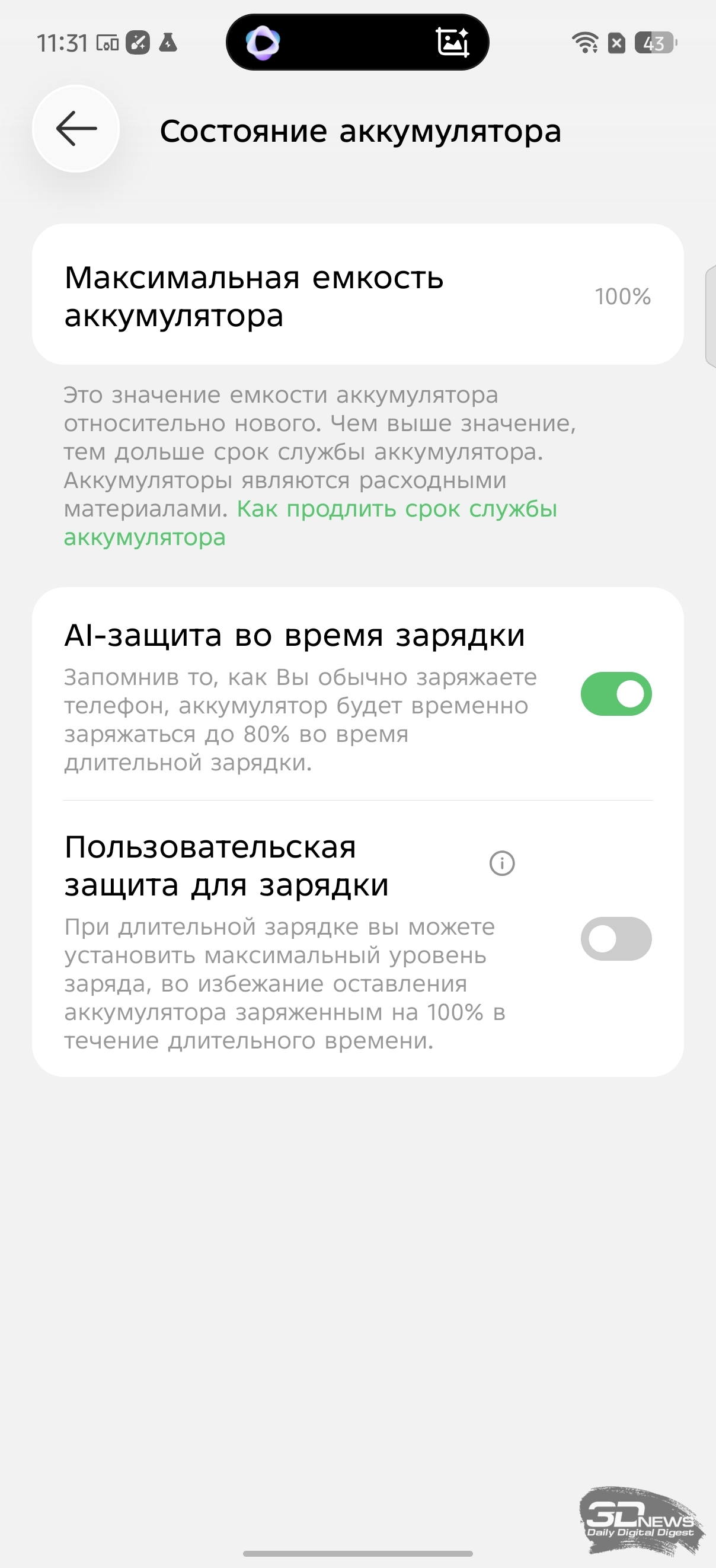This screenshot has height=1568, width=716.
Task: Show info about Пользовательская защита для зарядки
Action: pyautogui.click(x=502, y=863)
